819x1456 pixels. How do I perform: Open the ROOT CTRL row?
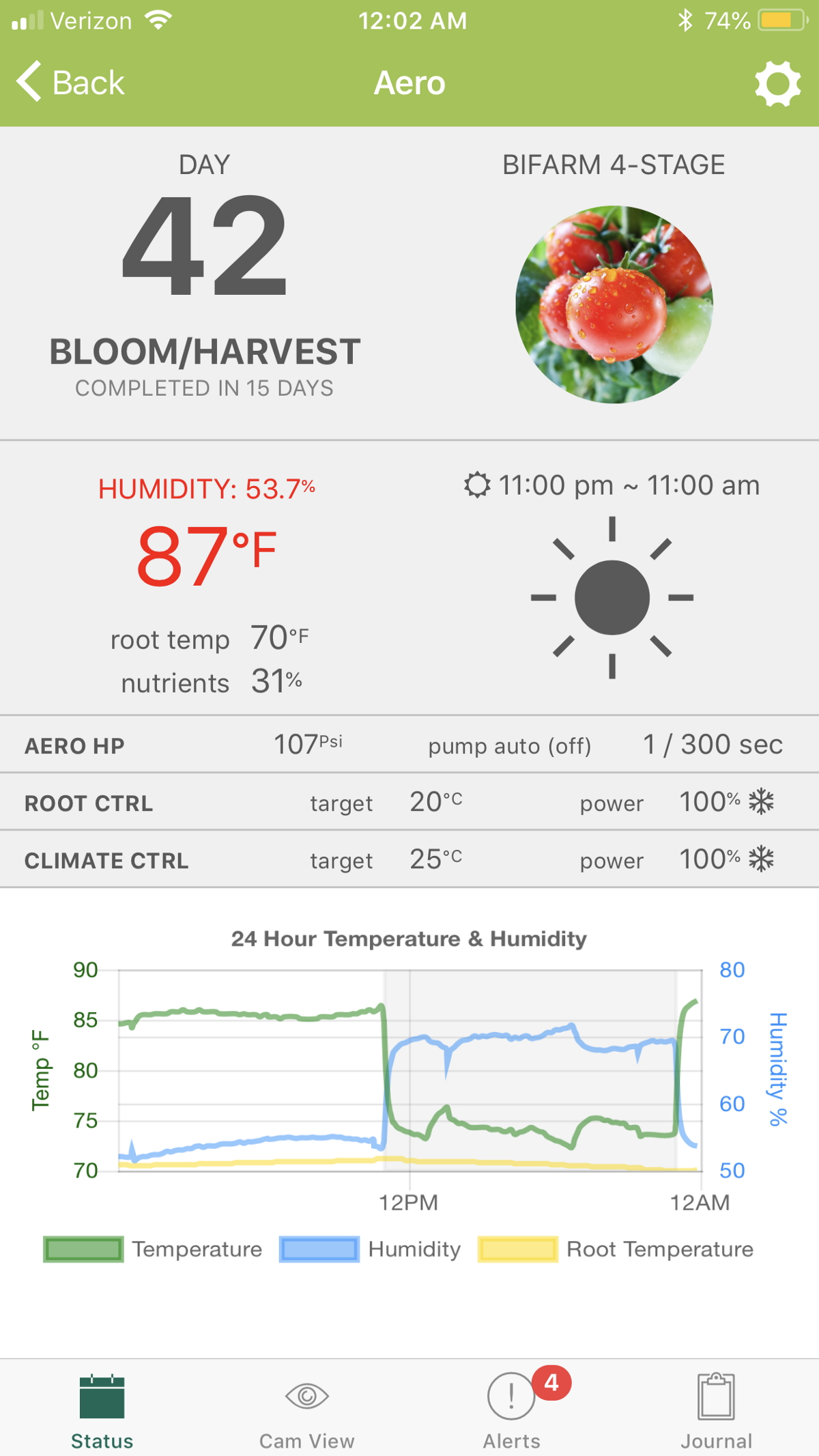tap(409, 802)
